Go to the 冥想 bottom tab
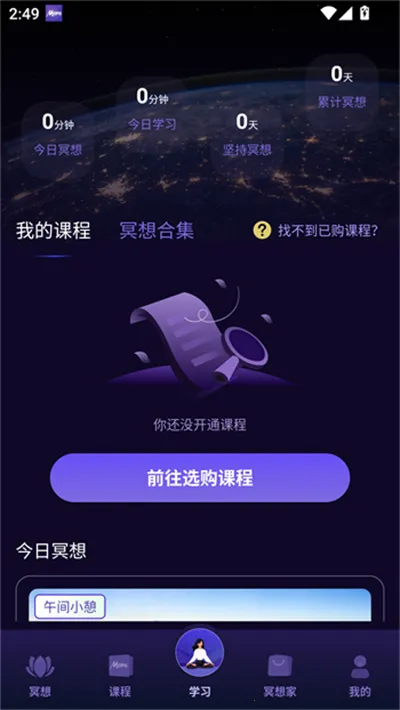The image size is (400, 710). (40, 676)
